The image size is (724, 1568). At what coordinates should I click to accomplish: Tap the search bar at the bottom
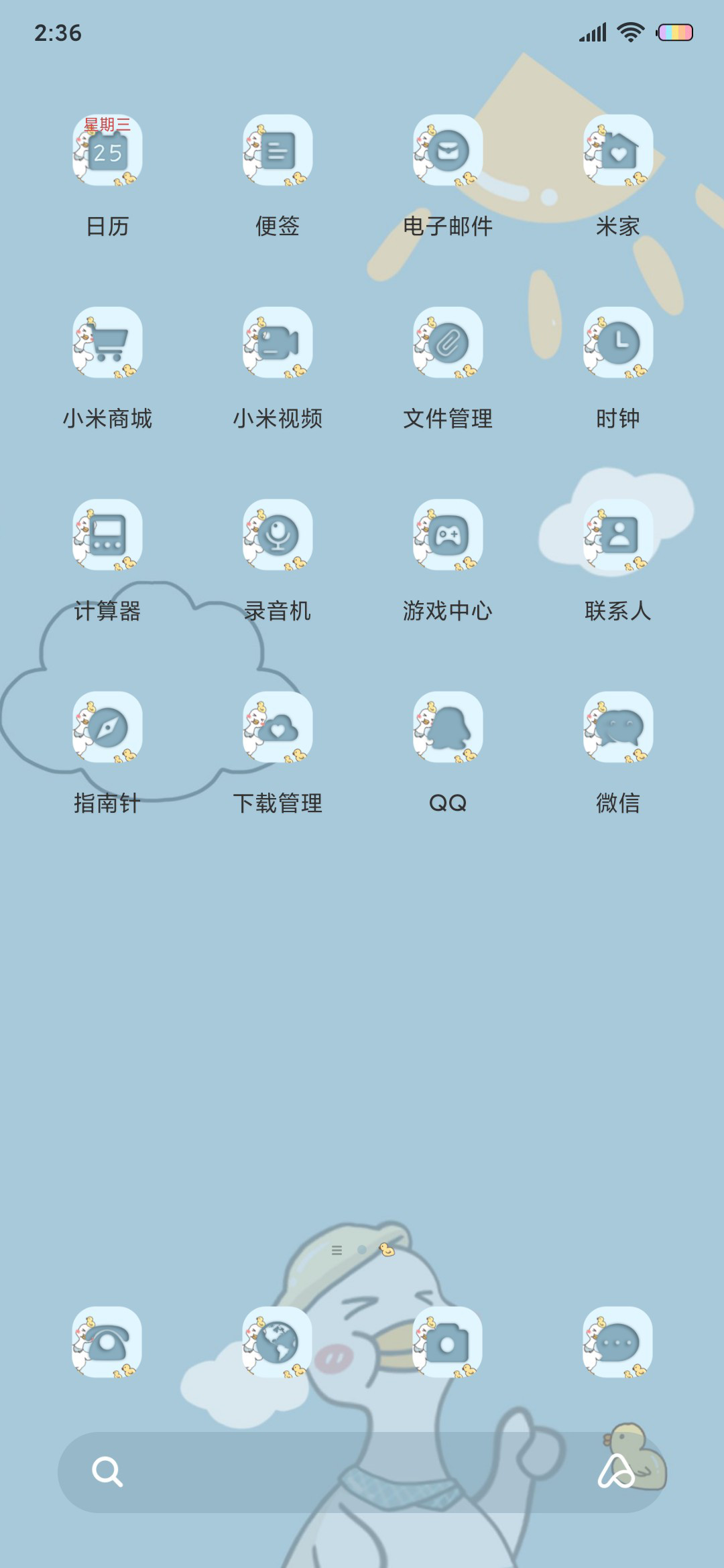(362, 1472)
